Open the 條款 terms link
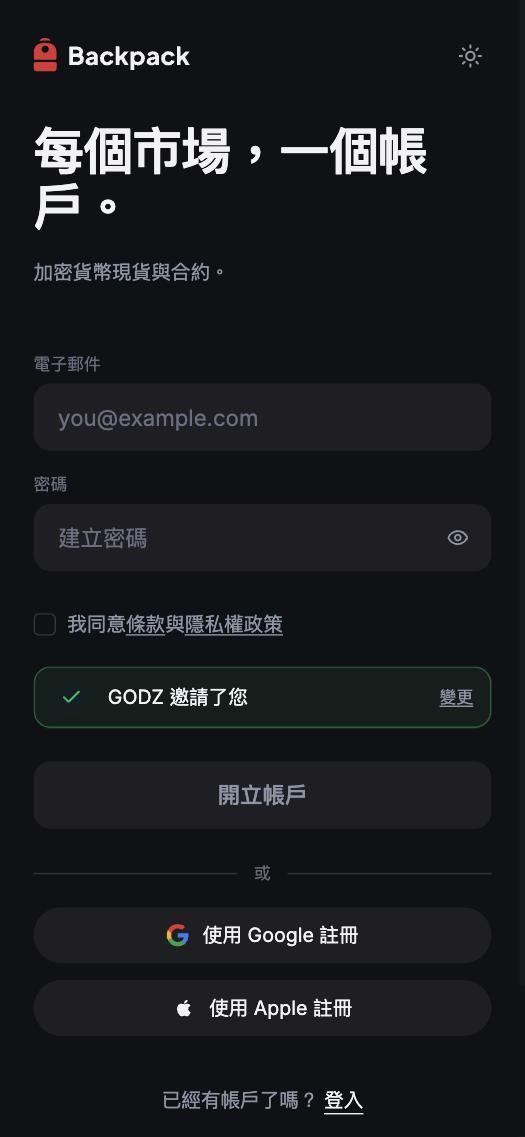Image resolution: width=525 pixels, height=1137 pixels. click(x=146, y=624)
